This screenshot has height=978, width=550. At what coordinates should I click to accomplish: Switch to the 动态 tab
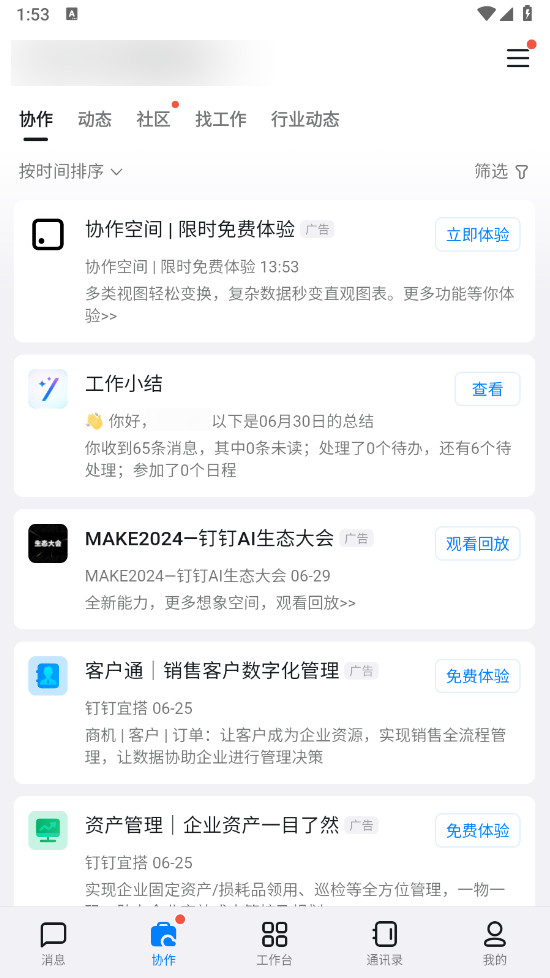tap(95, 119)
